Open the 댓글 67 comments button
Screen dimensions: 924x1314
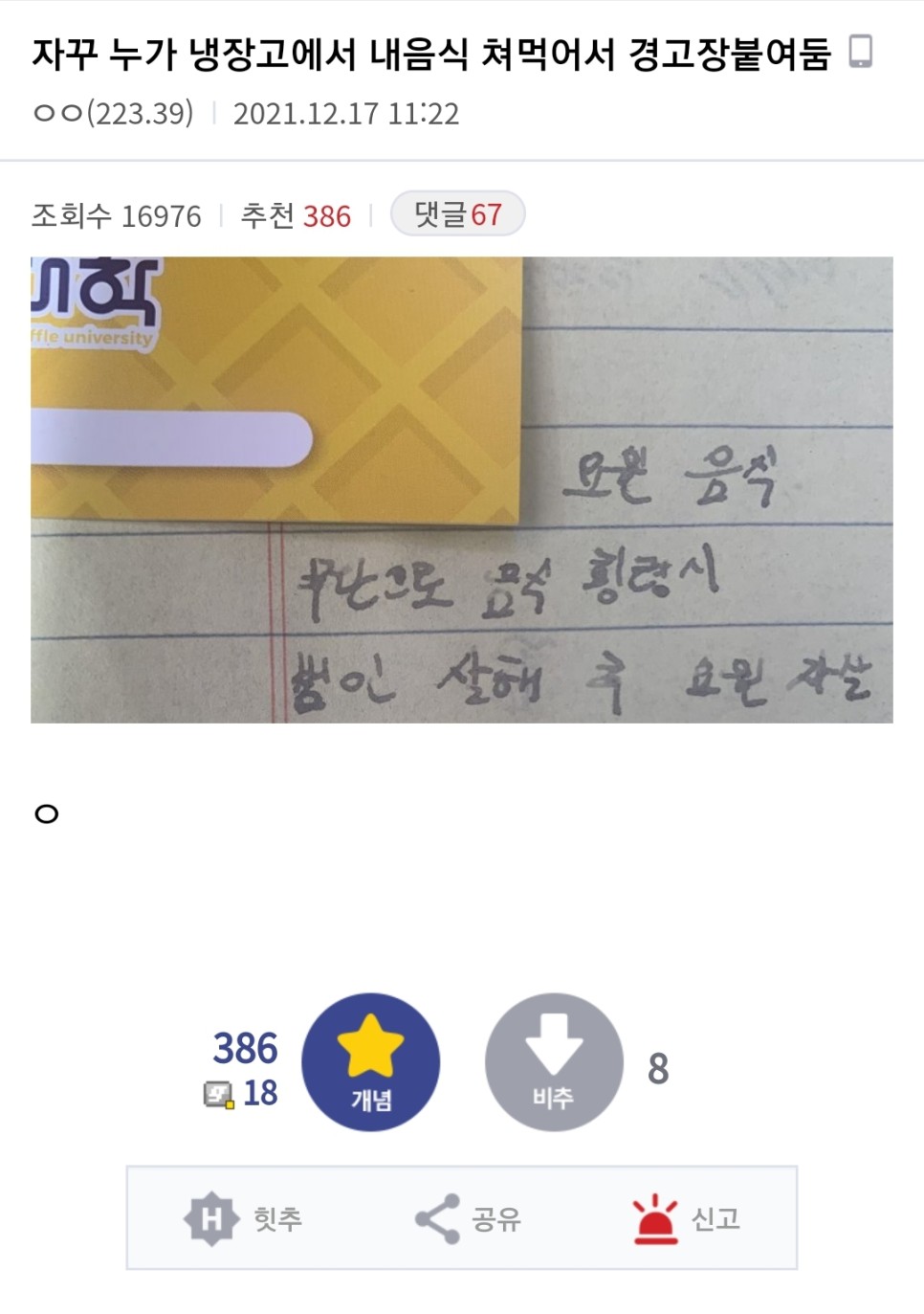[457, 214]
